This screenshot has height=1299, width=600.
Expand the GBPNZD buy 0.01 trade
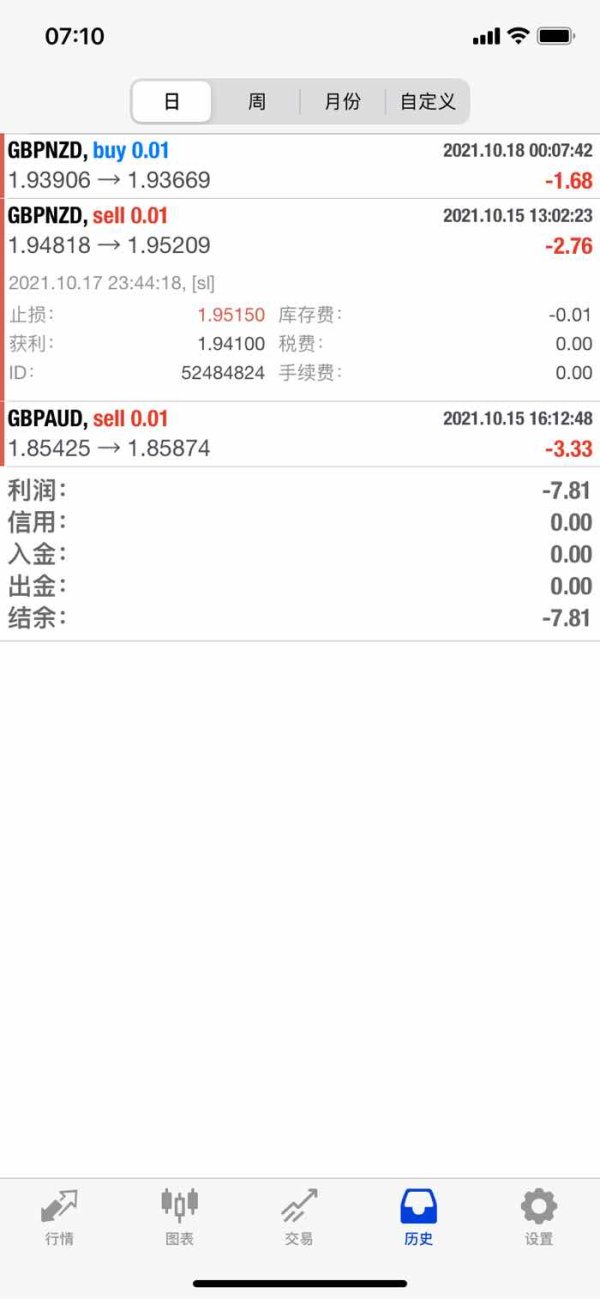tap(300, 166)
